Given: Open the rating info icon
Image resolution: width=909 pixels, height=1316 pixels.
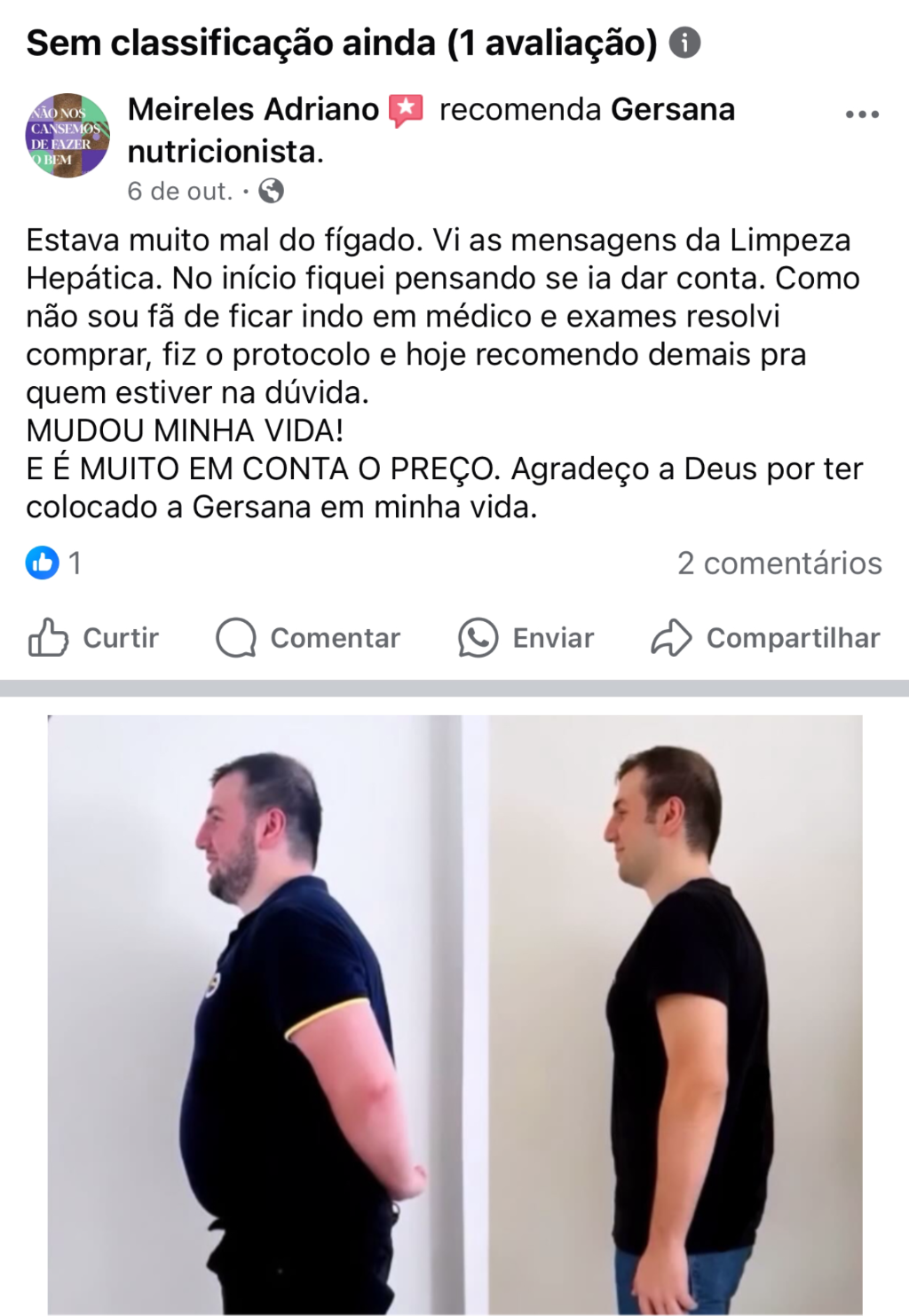Looking at the screenshot, I should click(x=684, y=43).
